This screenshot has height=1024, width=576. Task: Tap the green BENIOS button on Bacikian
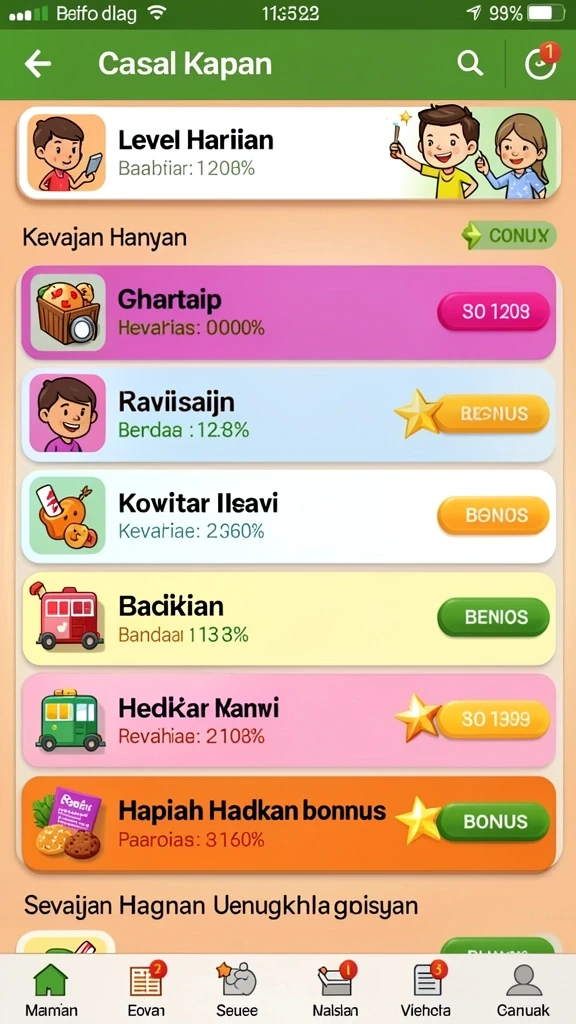pyautogui.click(x=493, y=617)
